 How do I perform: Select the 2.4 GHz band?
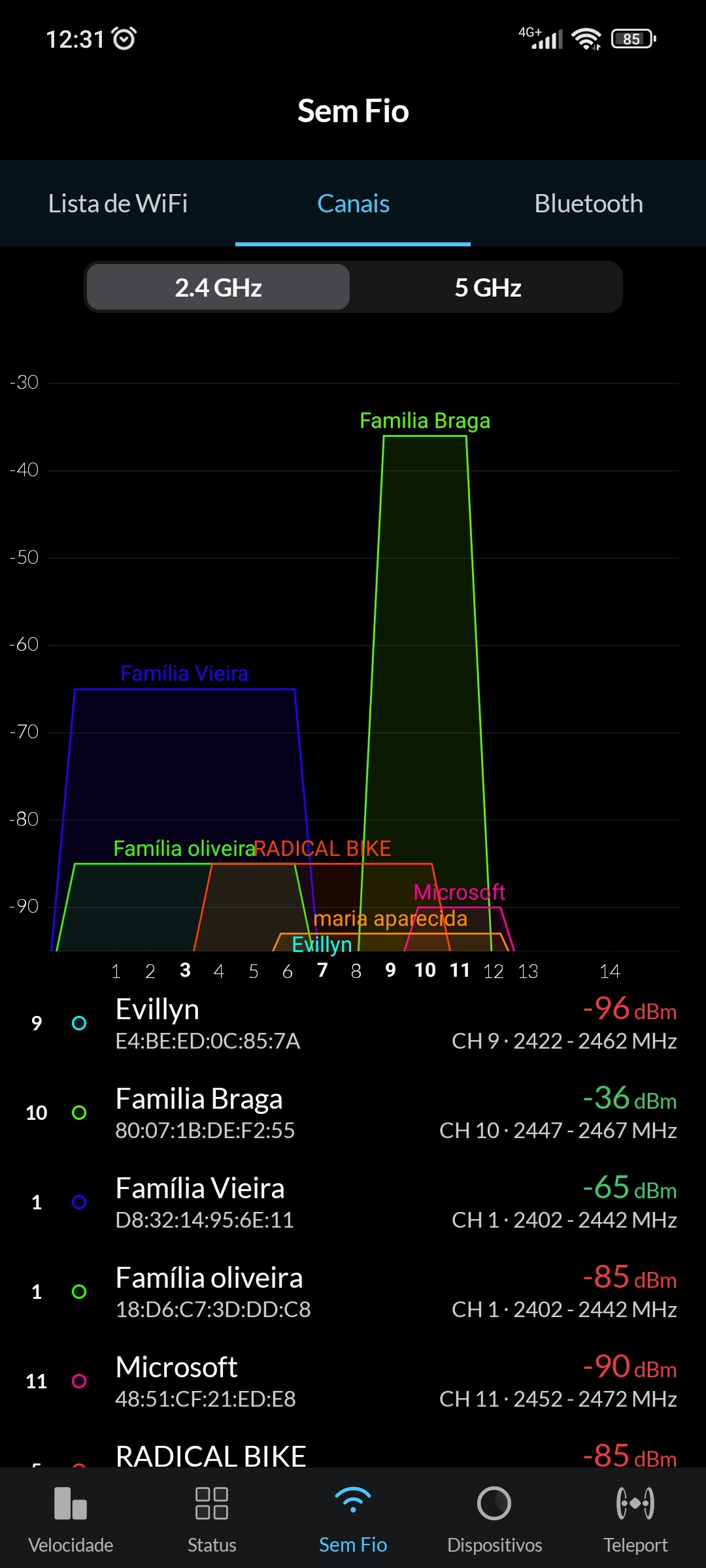[218, 287]
